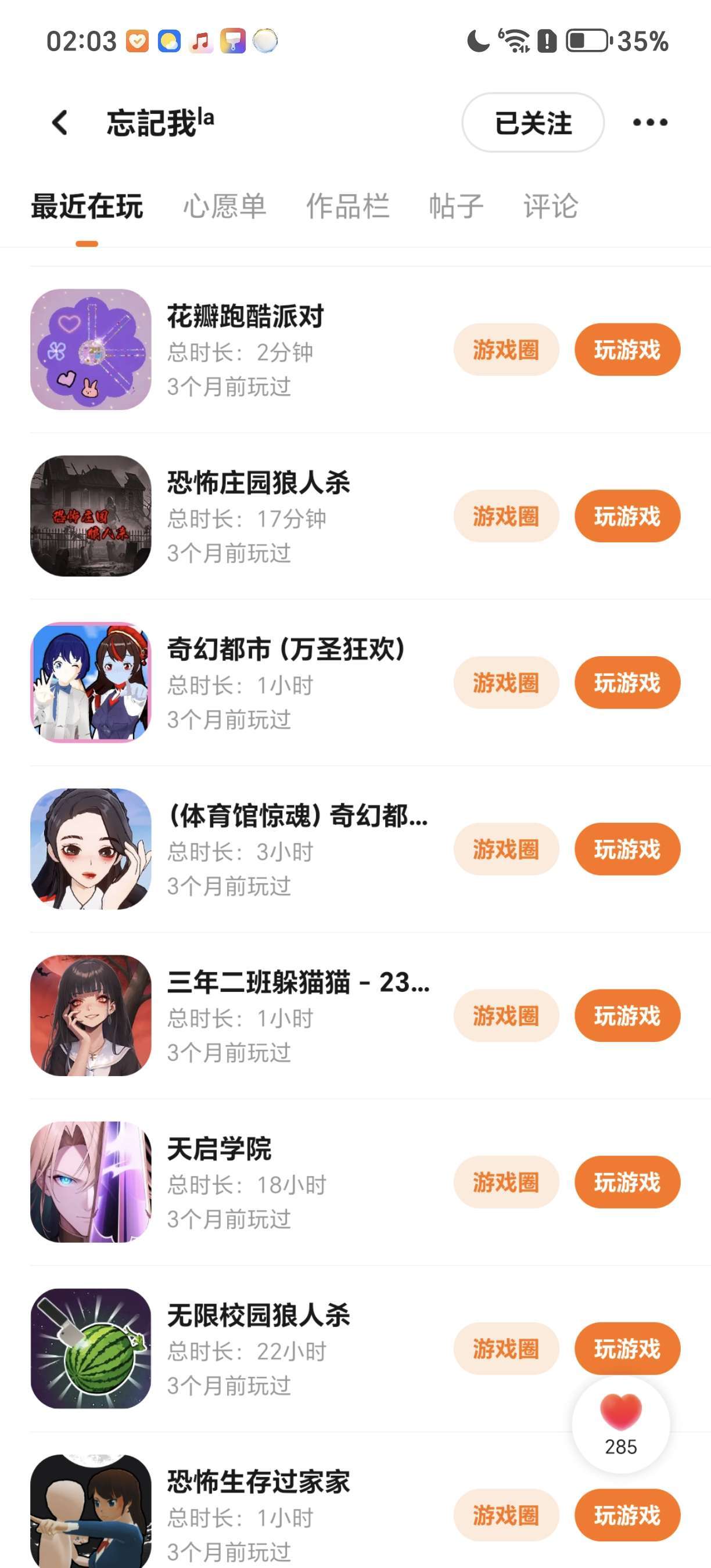Viewport: 711px width, 1568px height.
Task: Visit 游戏圈 for 三年二班躲猫猫
Action: pyautogui.click(x=506, y=1015)
